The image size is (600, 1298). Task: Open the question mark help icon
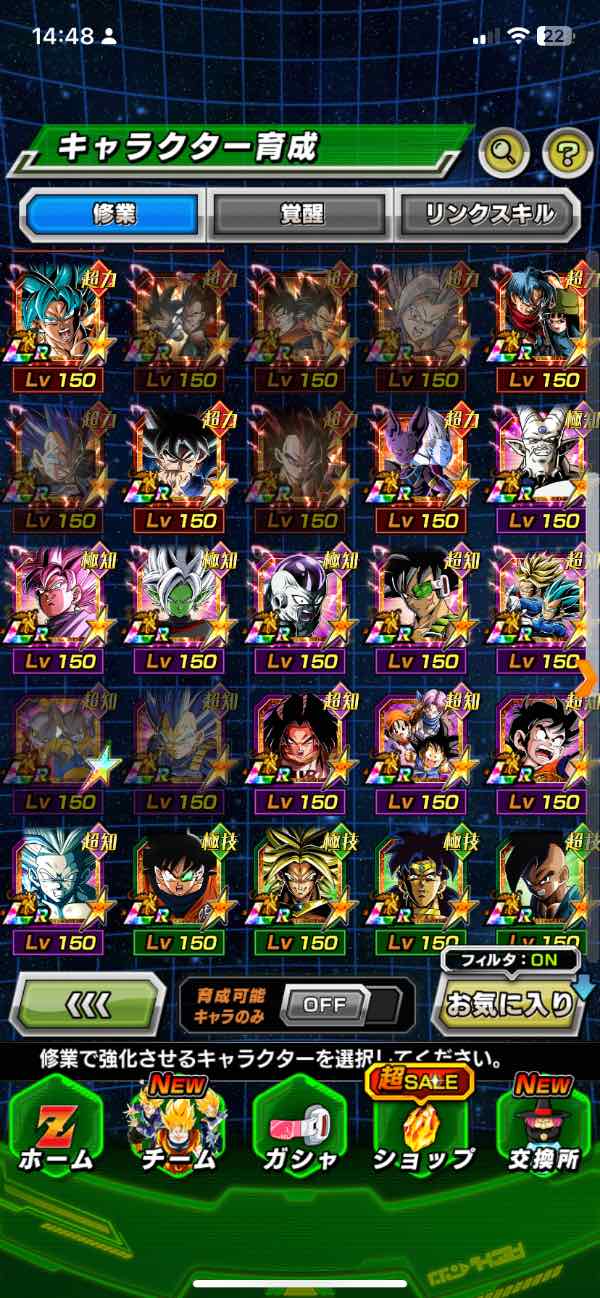pyautogui.click(x=567, y=153)
